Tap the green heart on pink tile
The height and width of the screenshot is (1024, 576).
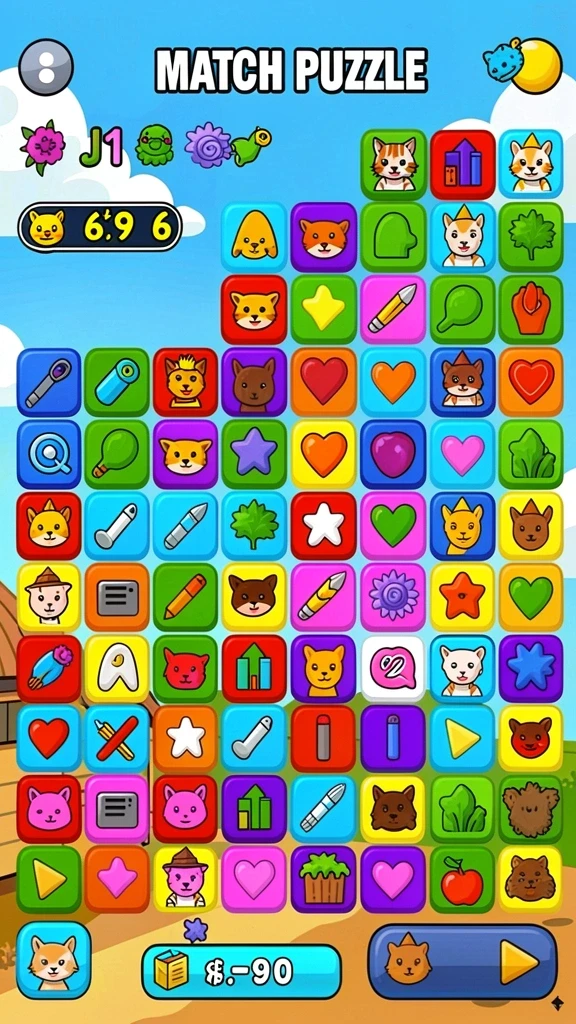click(393, 526)
